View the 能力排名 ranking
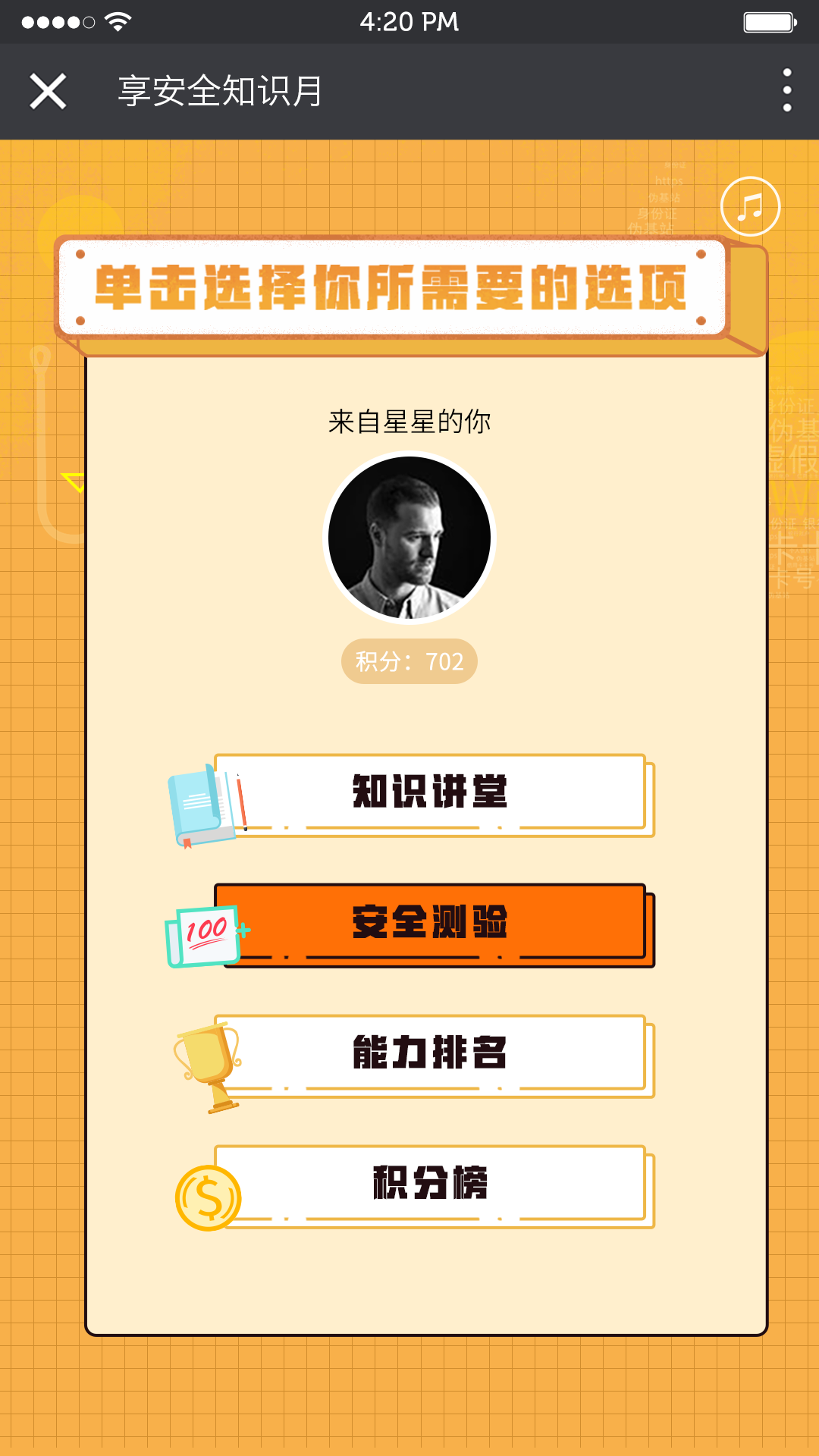This screenshot has height=1456, width=819. tap(430, 1053)
